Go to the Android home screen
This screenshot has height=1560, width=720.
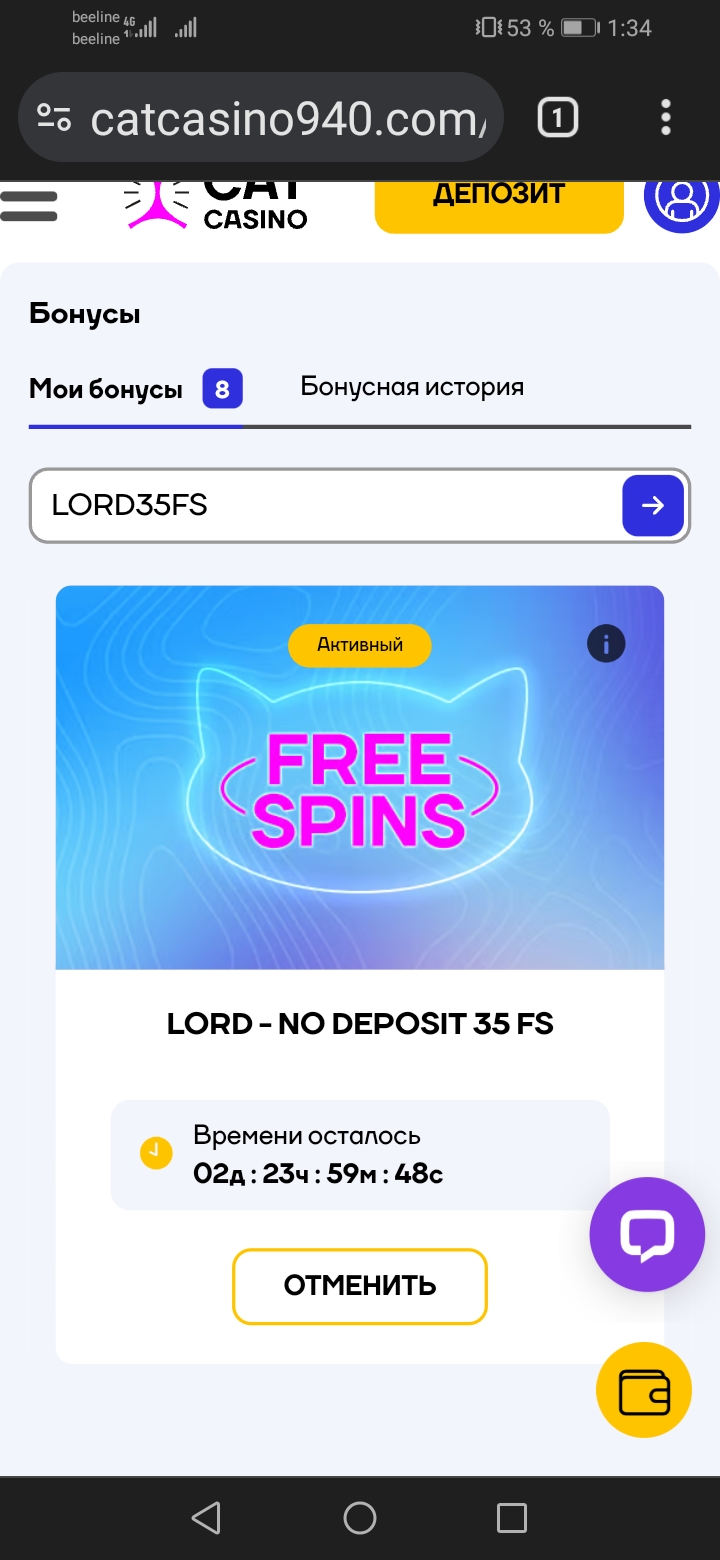pyautogui.click(x=360, y=1518)
